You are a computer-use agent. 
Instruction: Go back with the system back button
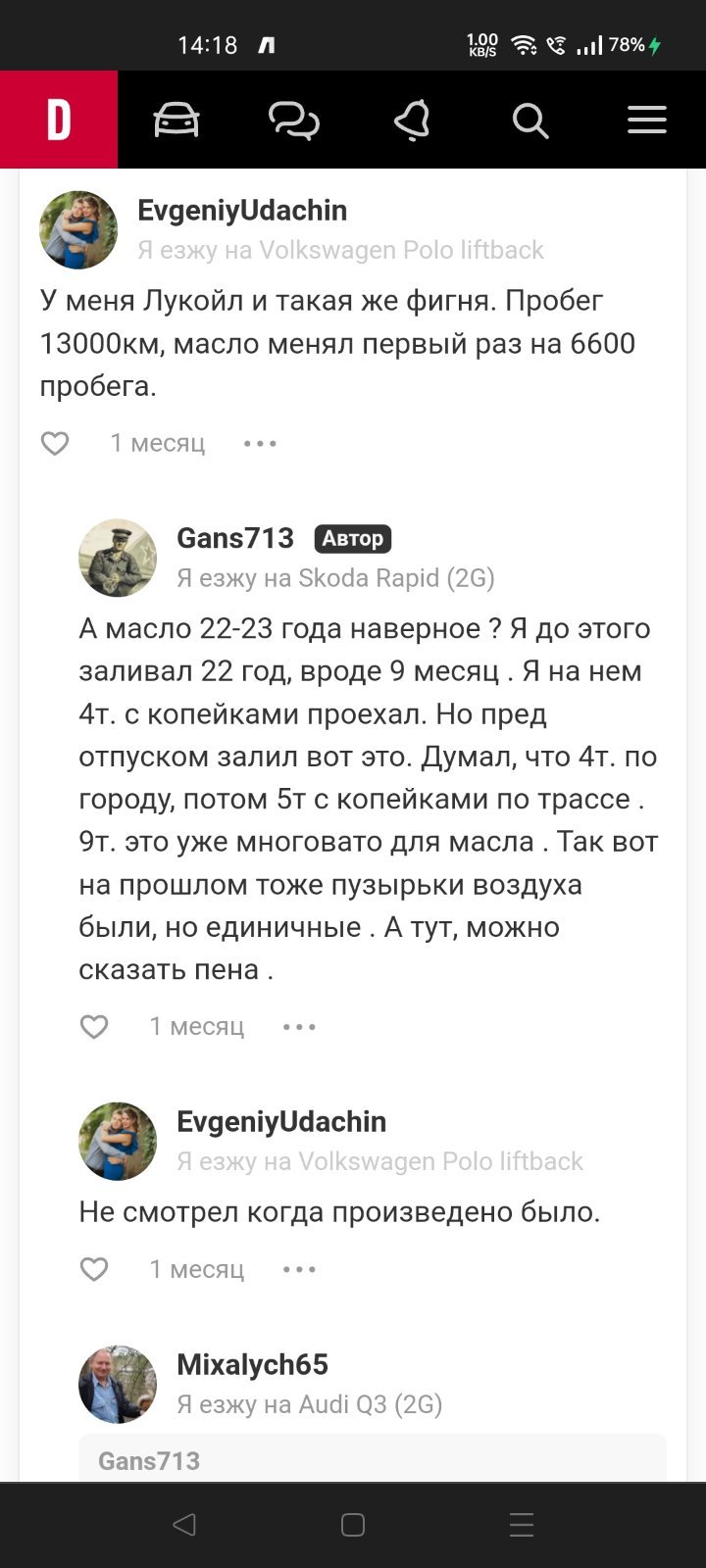click(x=183, y=1524)
